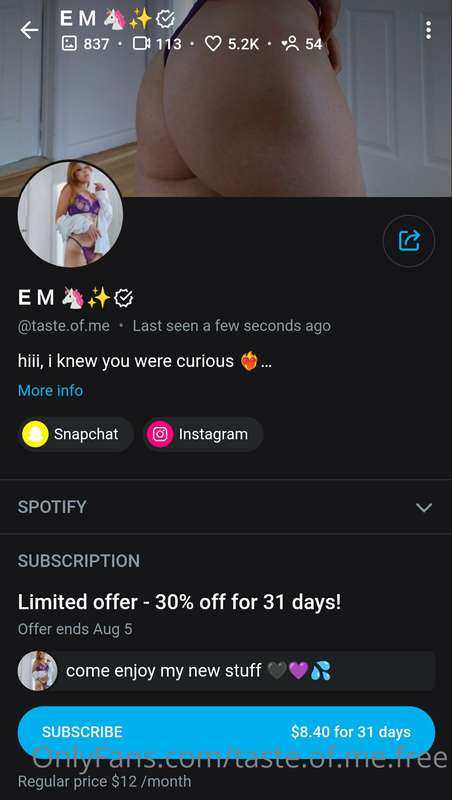The height and width of the screenshot is (800, 452).
Task: Open the three-dot overflow menu
Action: (x=428, y=30)
